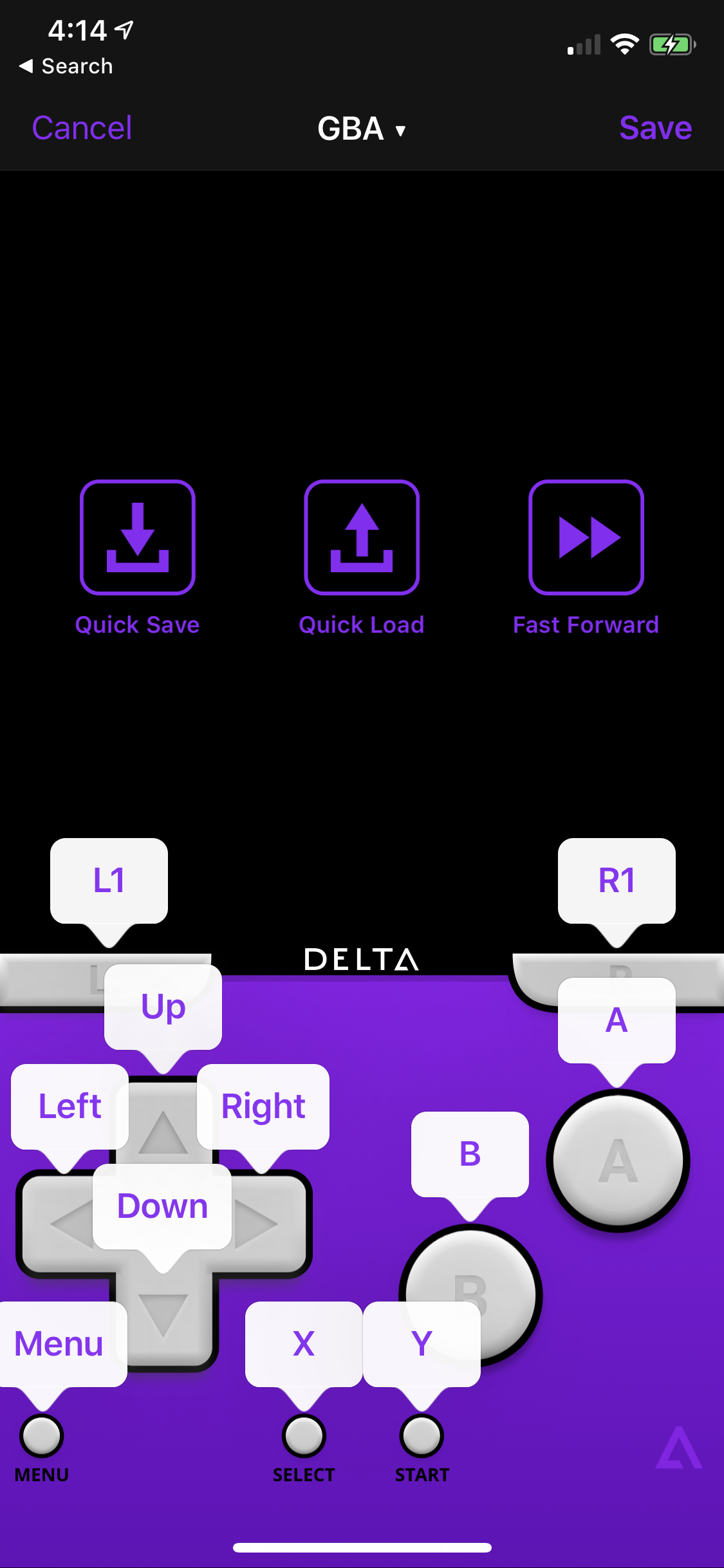
Task: Go back to Search app
Action: 66,66
